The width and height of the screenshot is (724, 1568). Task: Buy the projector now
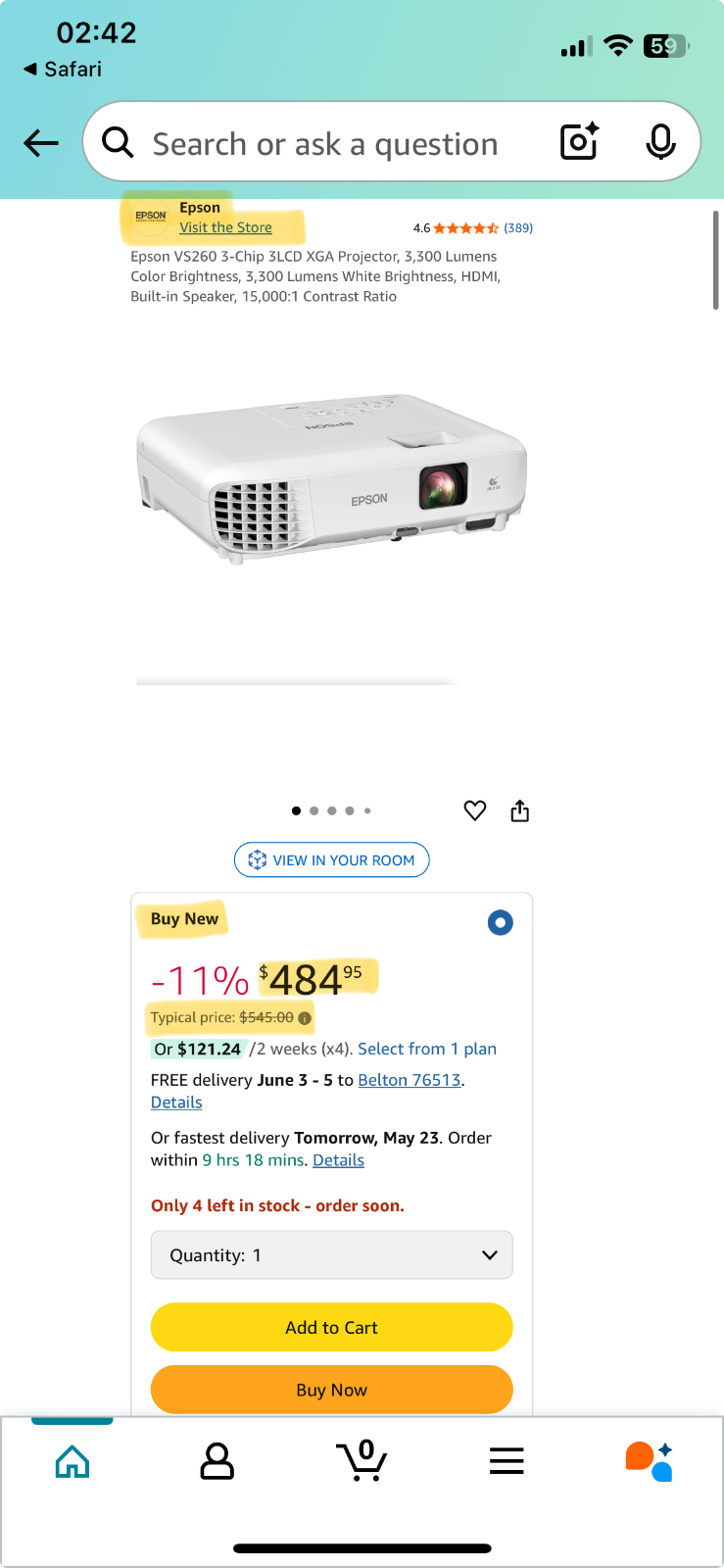[x=332, y=1390]
